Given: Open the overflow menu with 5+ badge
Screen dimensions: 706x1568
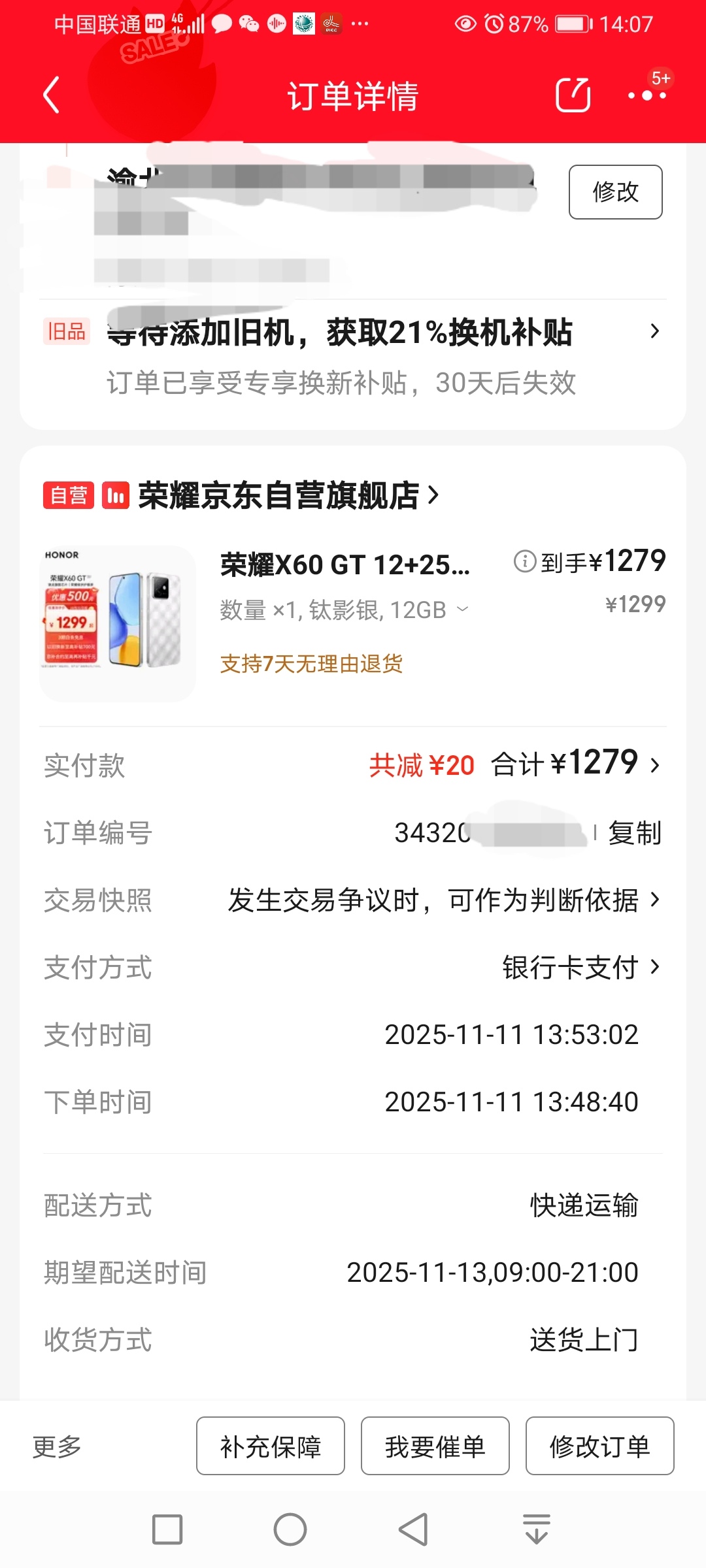Looking at the screenshot, I should 647,95.
